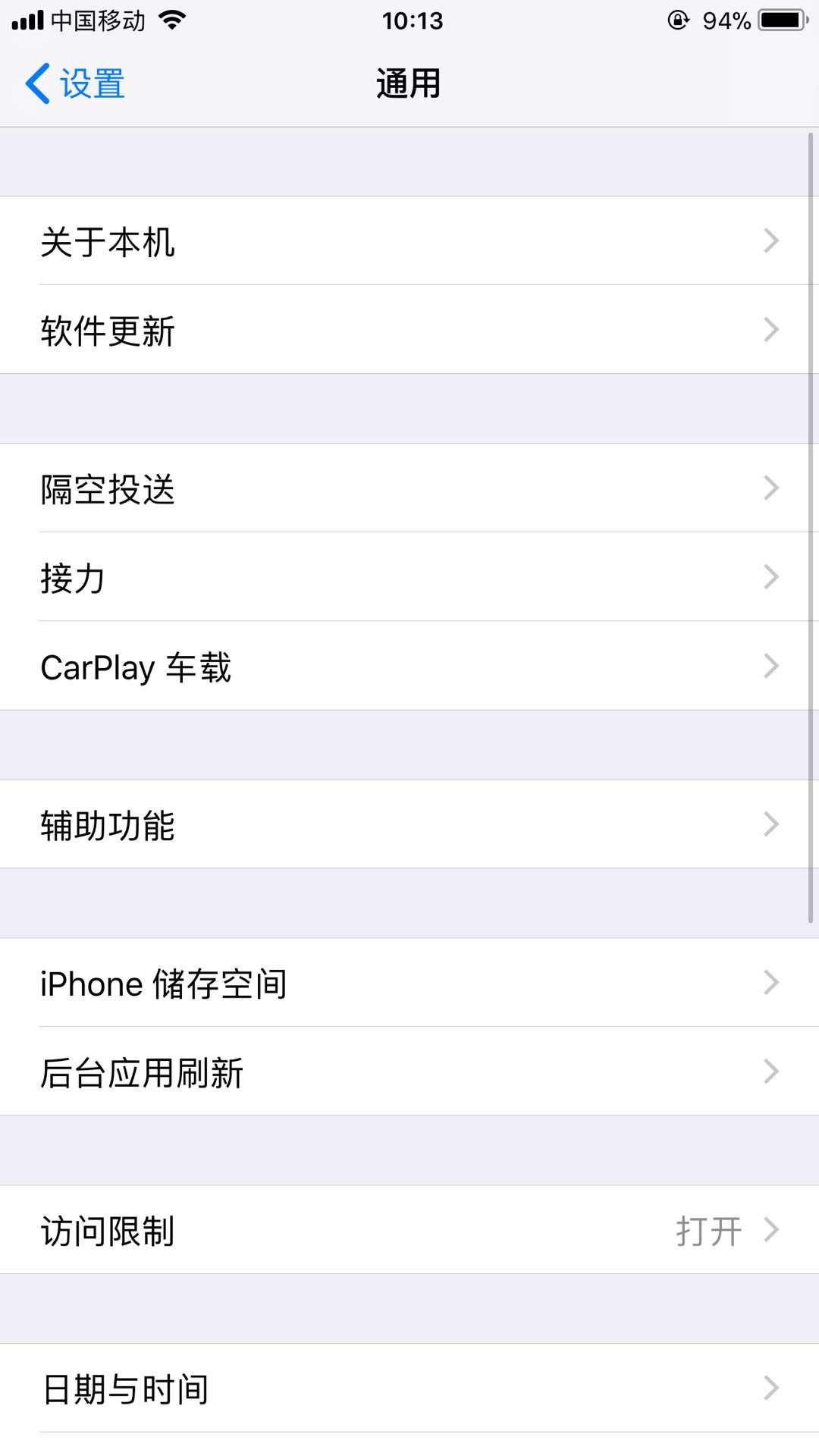Expand 日期与时间 via its chevron
Image resolution: width=819 pixels, height=1456 pixels.
[x=771, y=1388]
